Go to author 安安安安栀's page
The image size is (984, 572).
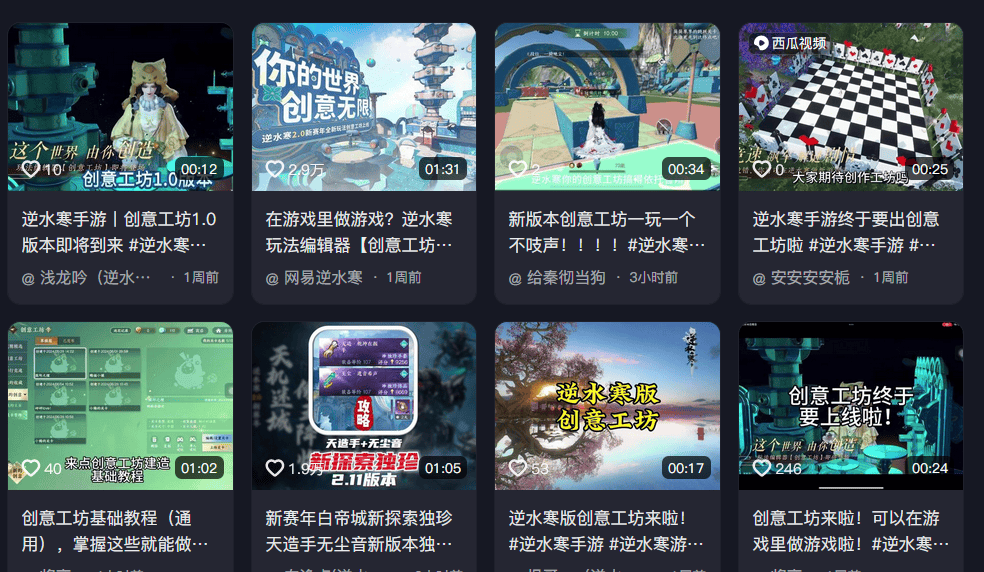pos(808,277)
